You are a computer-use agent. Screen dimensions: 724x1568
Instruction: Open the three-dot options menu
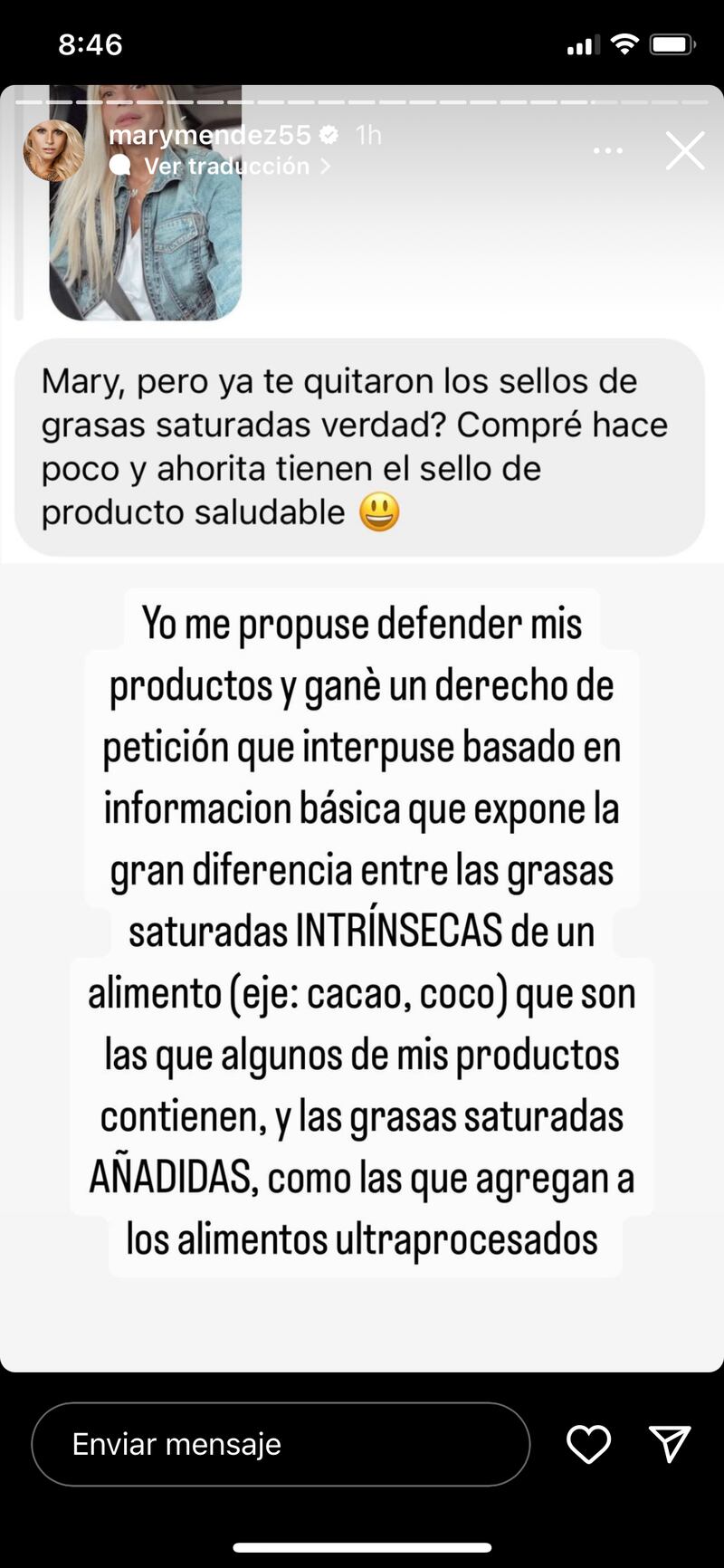608,149
